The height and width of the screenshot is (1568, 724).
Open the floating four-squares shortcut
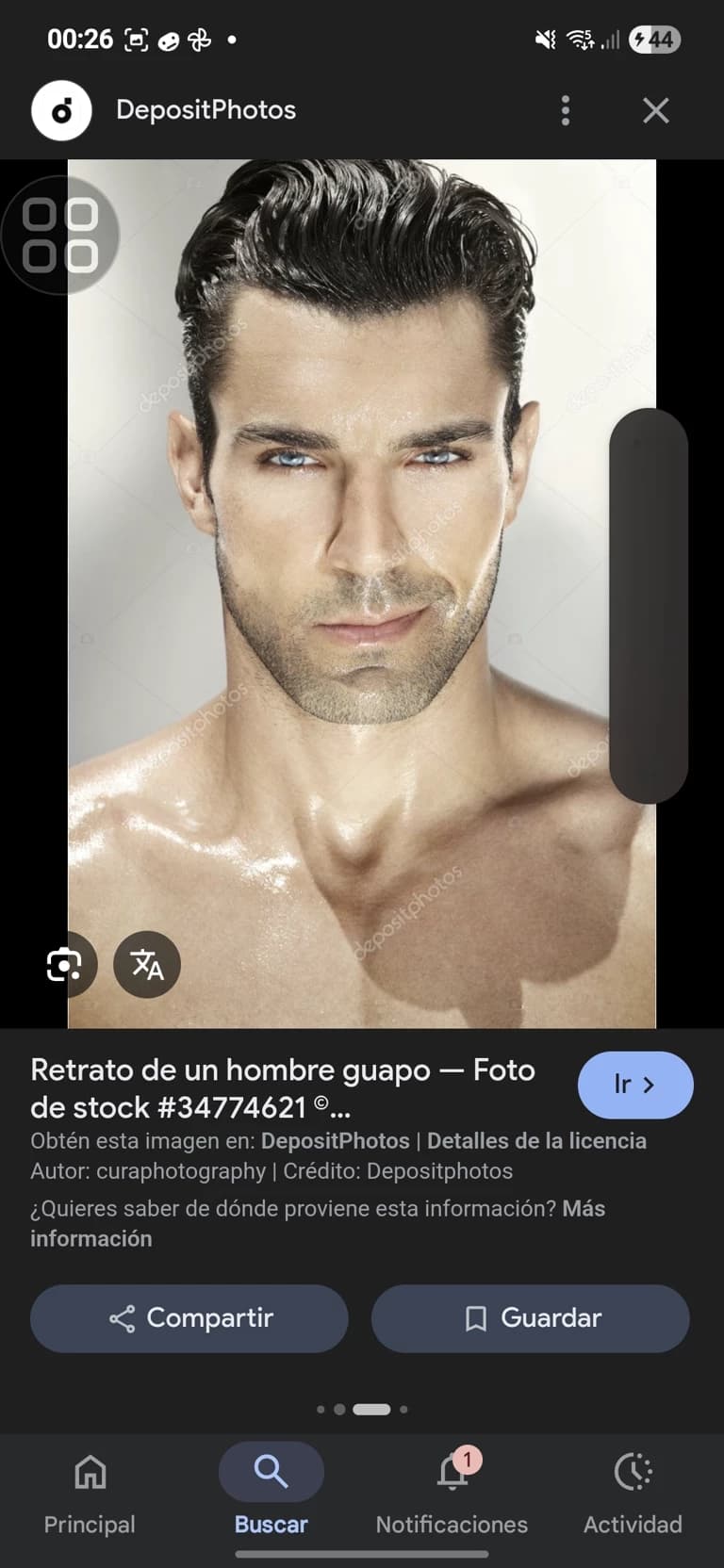tap(60, 236)
